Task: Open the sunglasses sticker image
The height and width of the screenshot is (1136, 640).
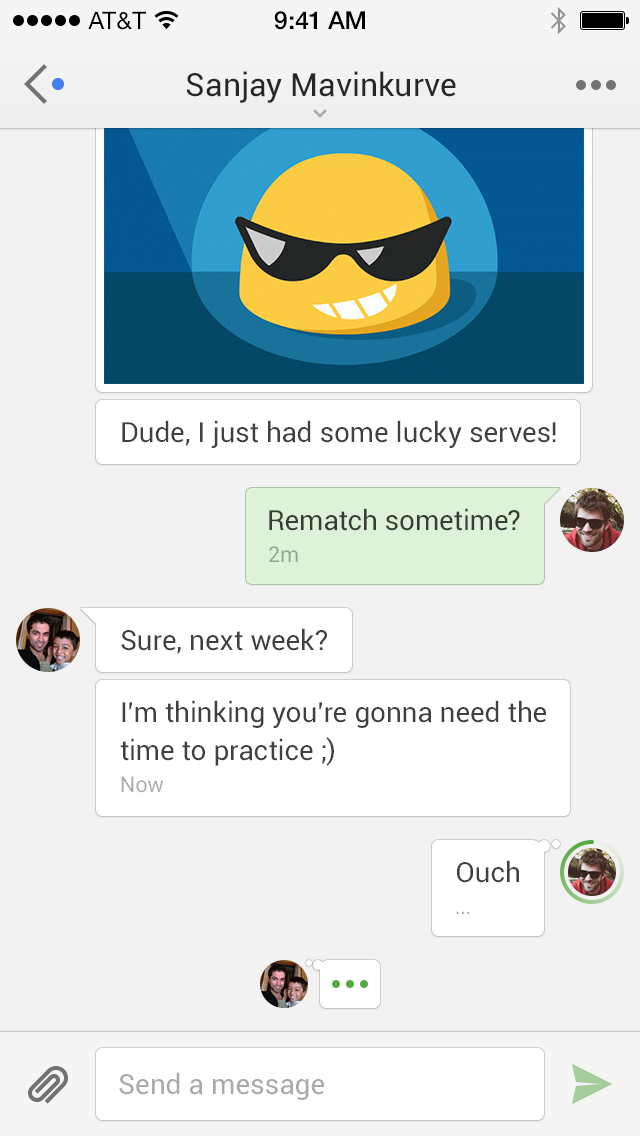Action: coord(343,255)
